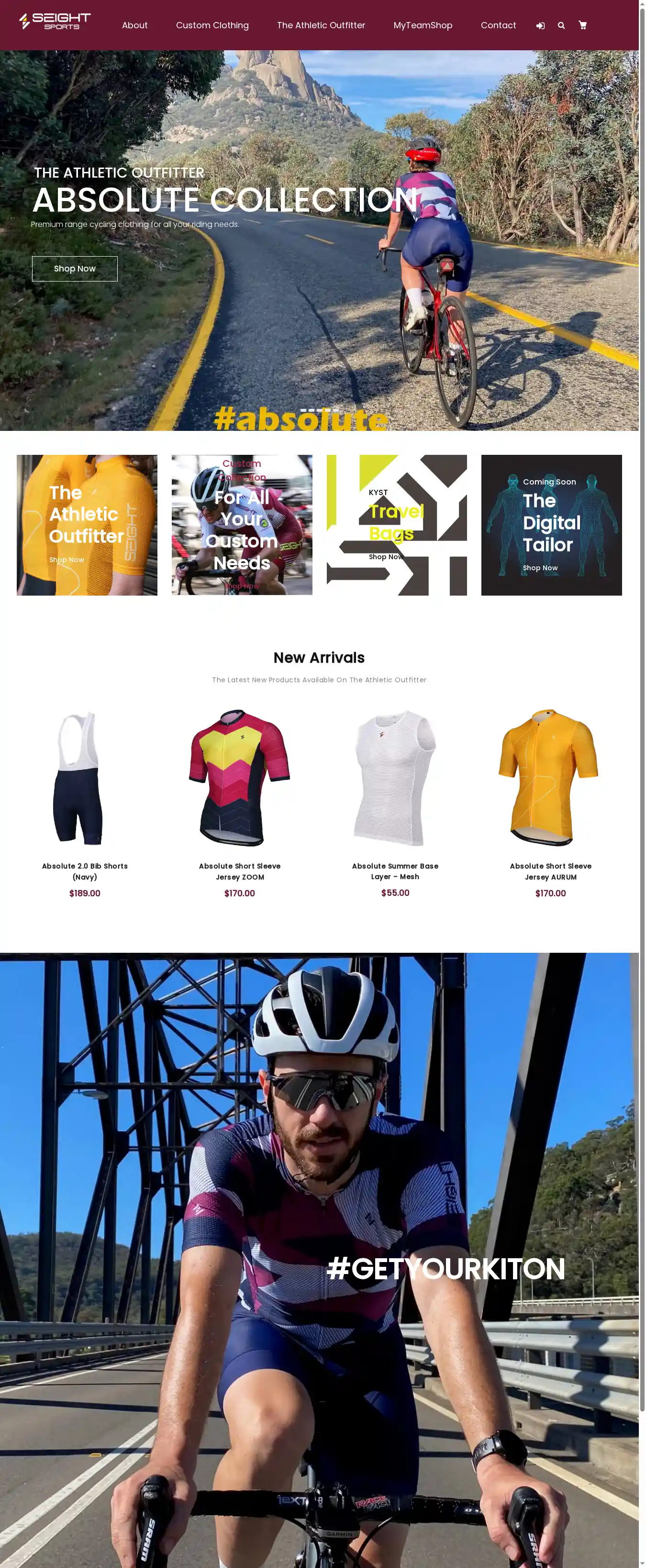
Task: Open the Custom Clothing menu
Action: [212, 25]
